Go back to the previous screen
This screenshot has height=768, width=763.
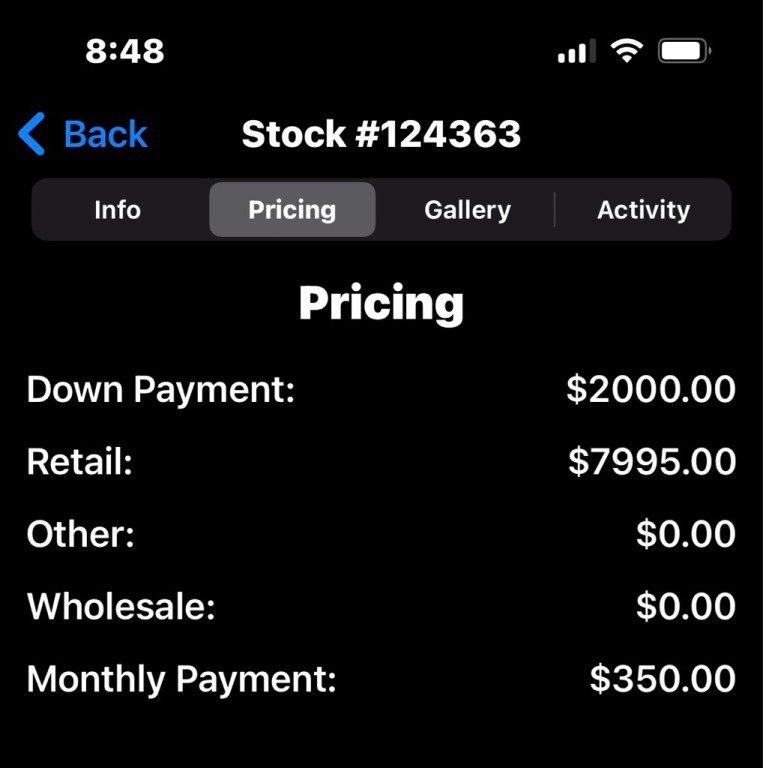(x=84, y=134)
